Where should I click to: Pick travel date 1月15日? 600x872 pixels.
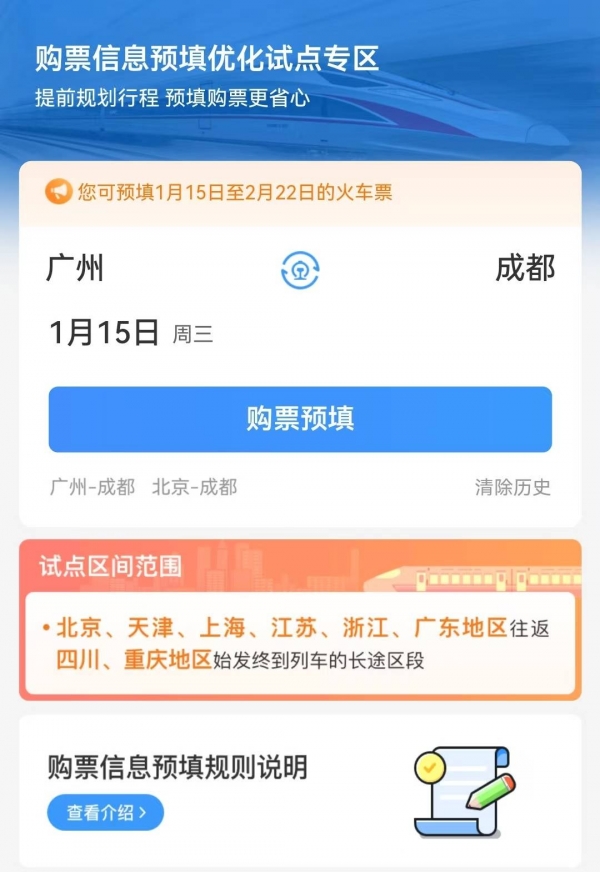(x=105, y=333)
